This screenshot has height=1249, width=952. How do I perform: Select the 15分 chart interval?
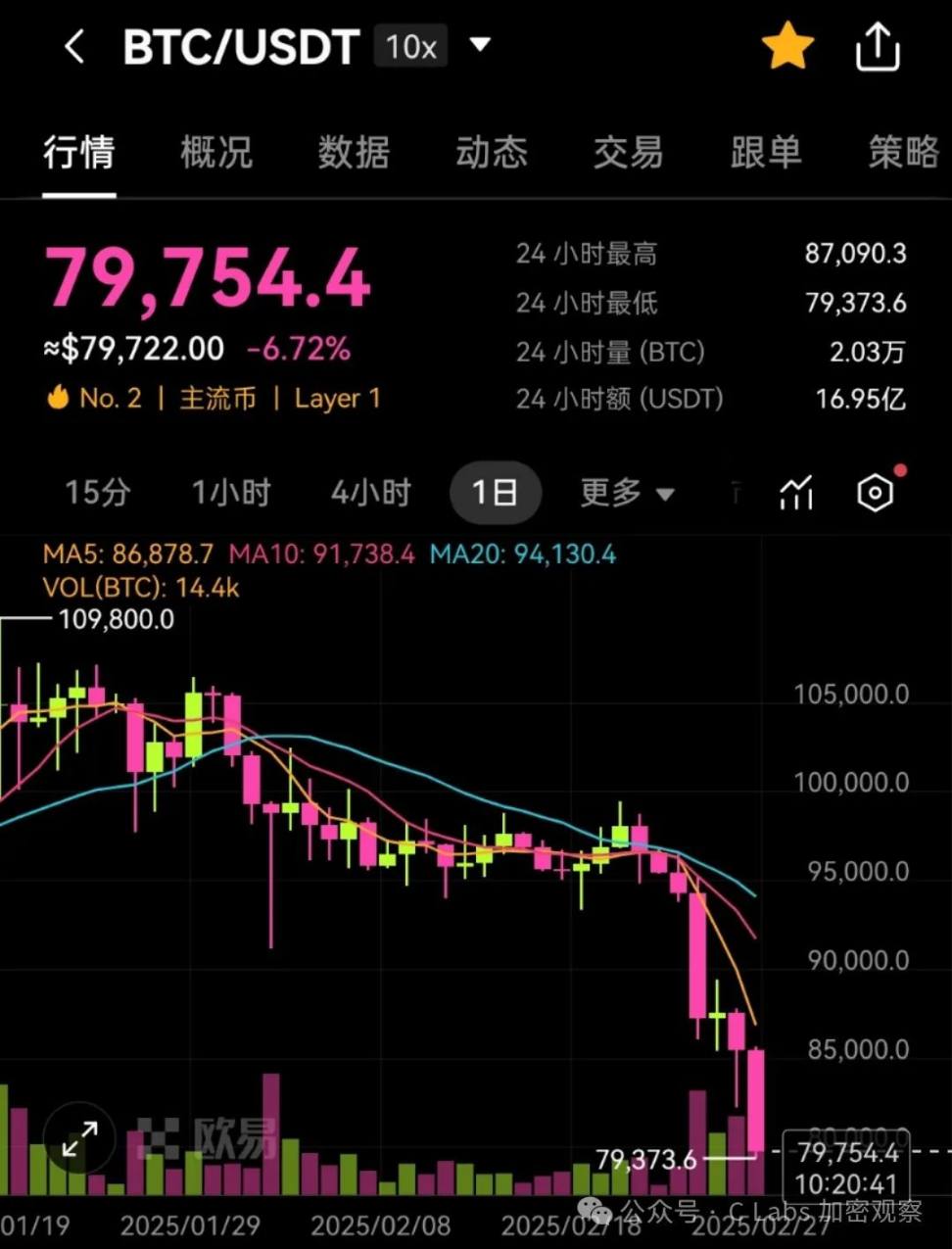(97, 492)
